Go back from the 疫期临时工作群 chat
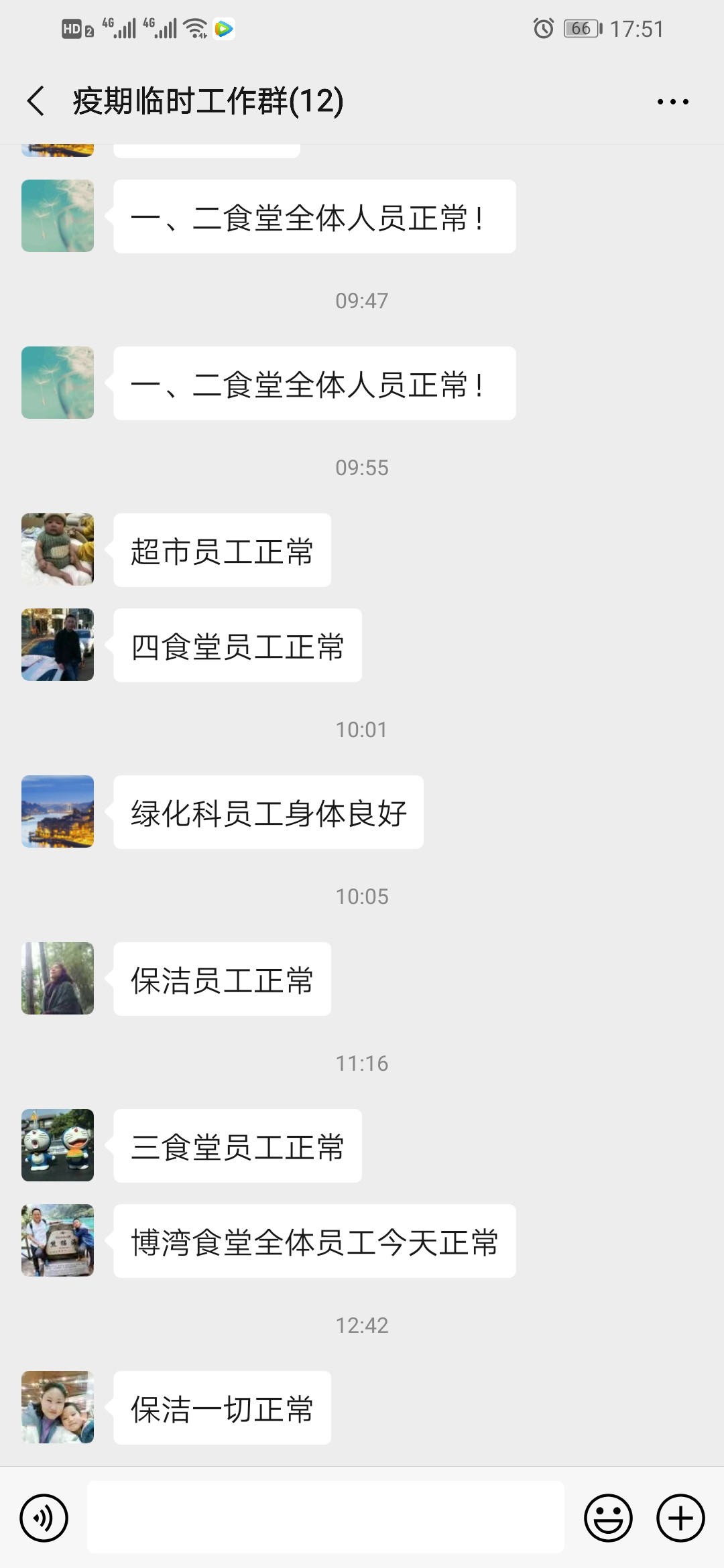Viewport: 724px width, 1568px height. (36, 101)
